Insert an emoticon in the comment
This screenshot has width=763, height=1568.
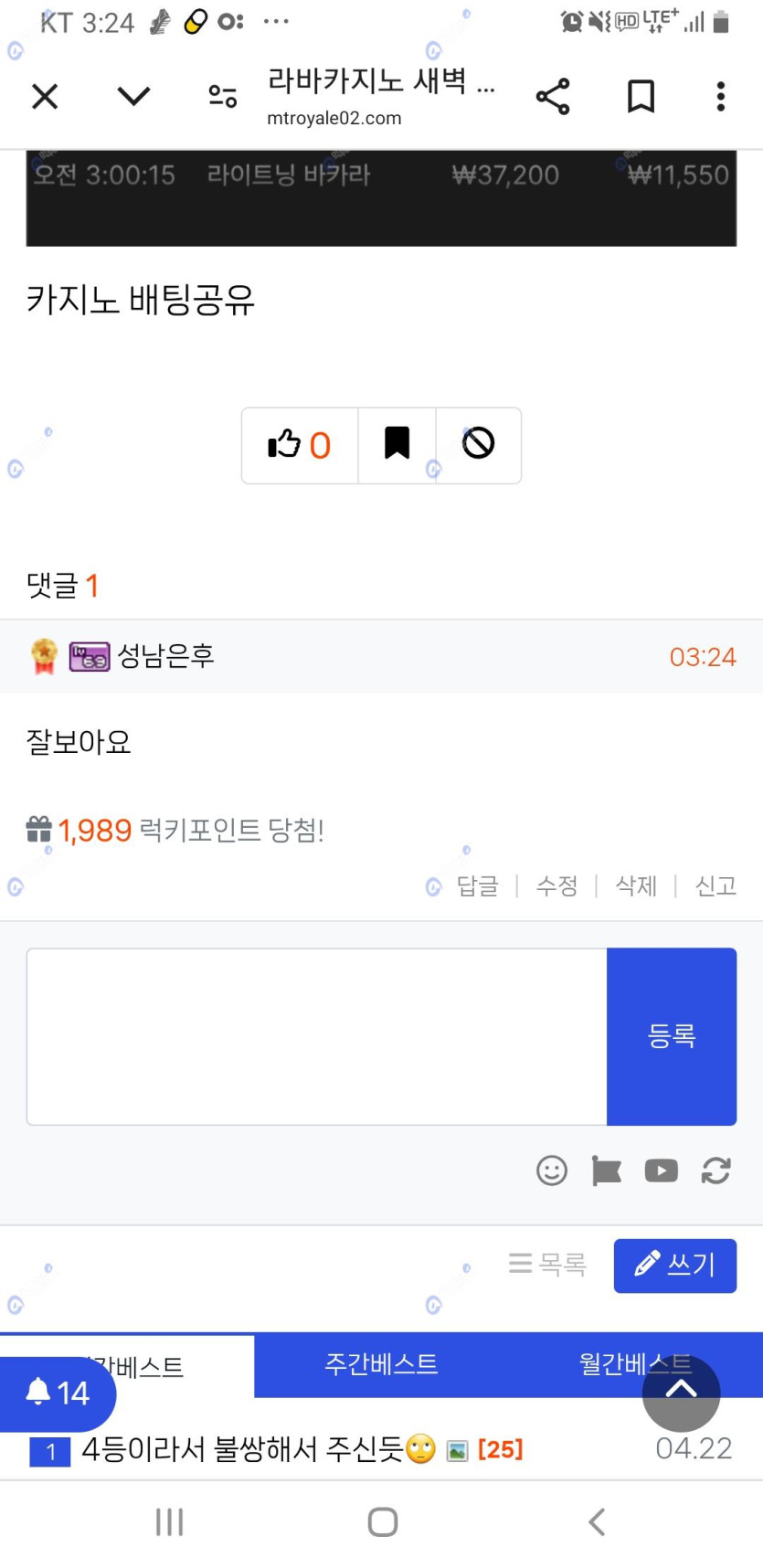(552, 1171)
